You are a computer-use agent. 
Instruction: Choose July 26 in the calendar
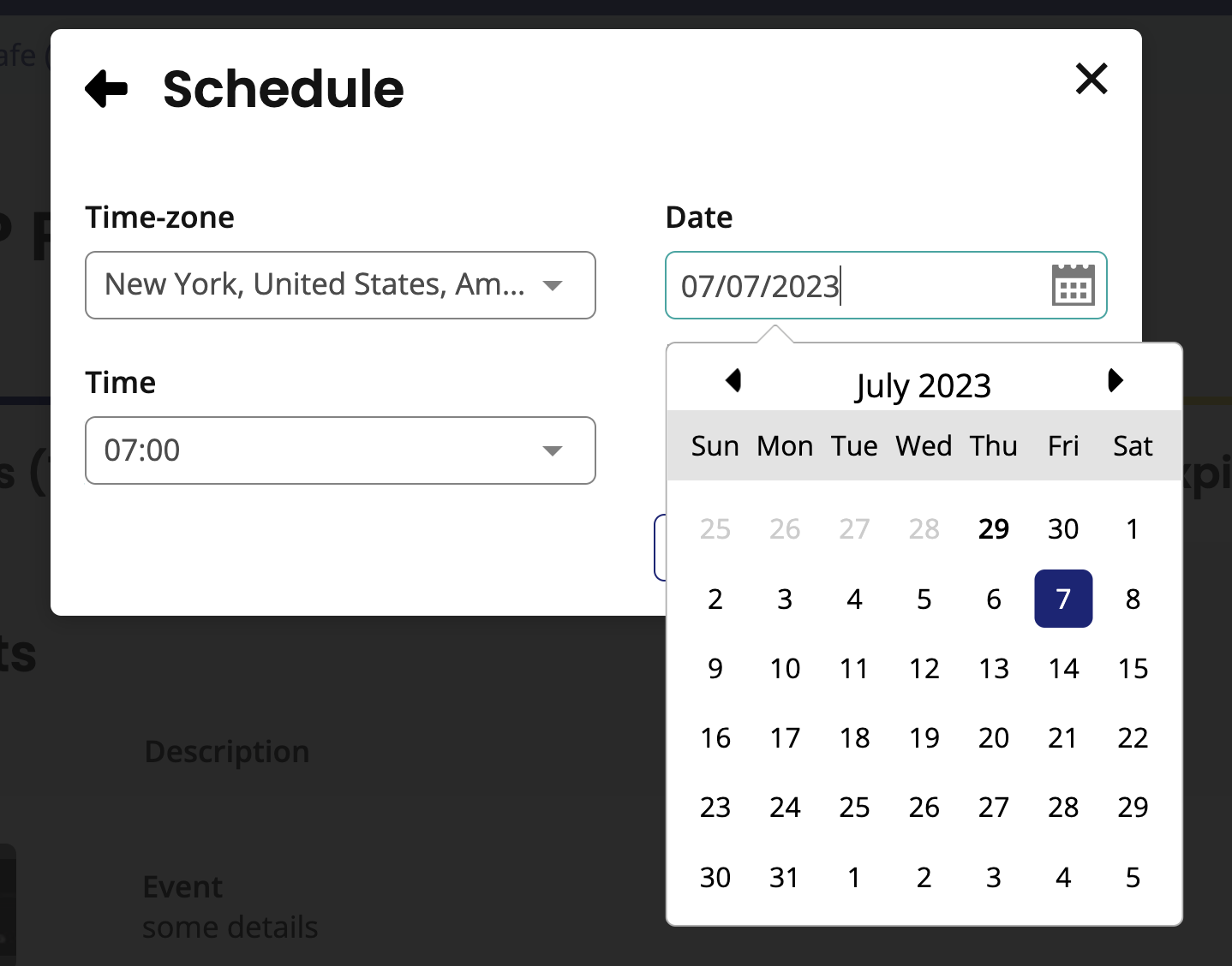click(924, 808)
